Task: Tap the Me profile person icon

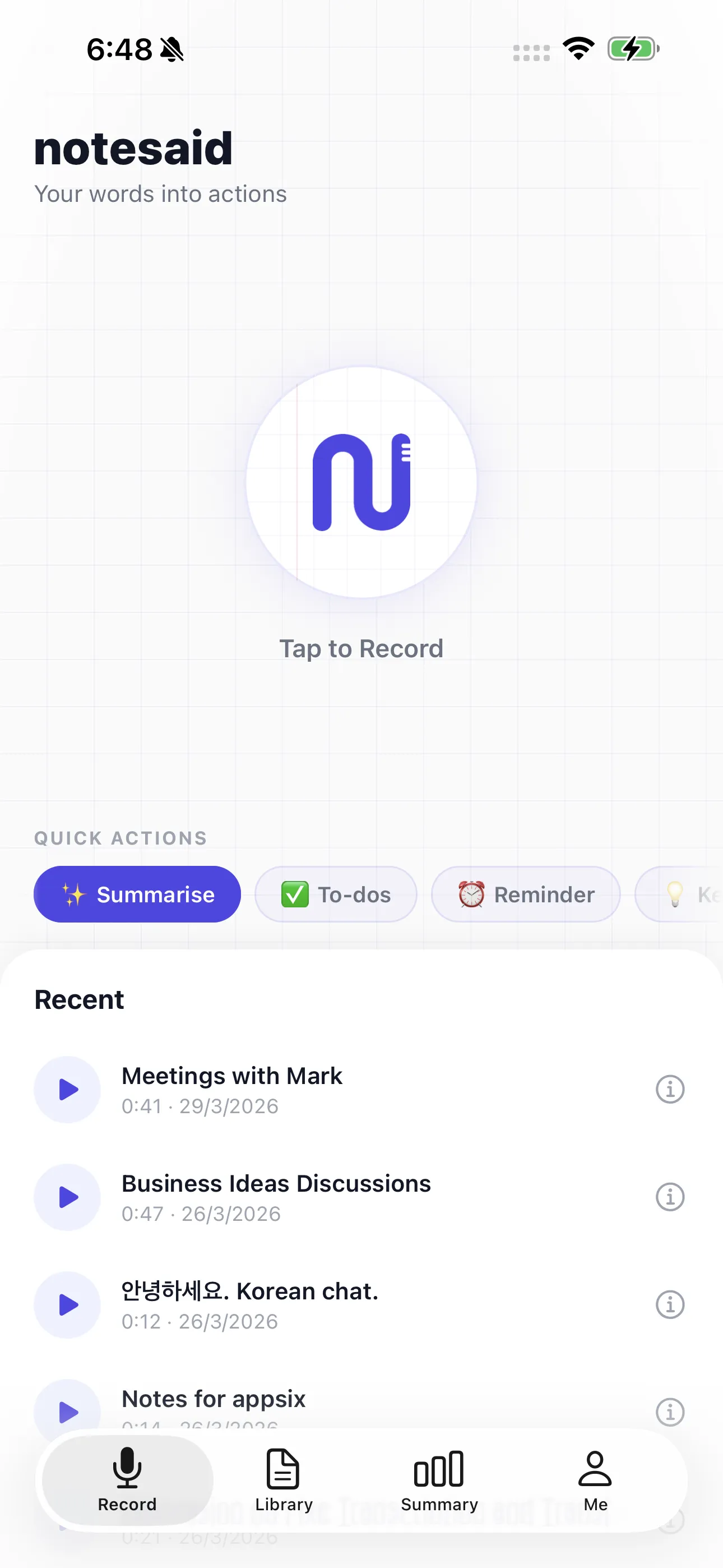Action: 595,1470
